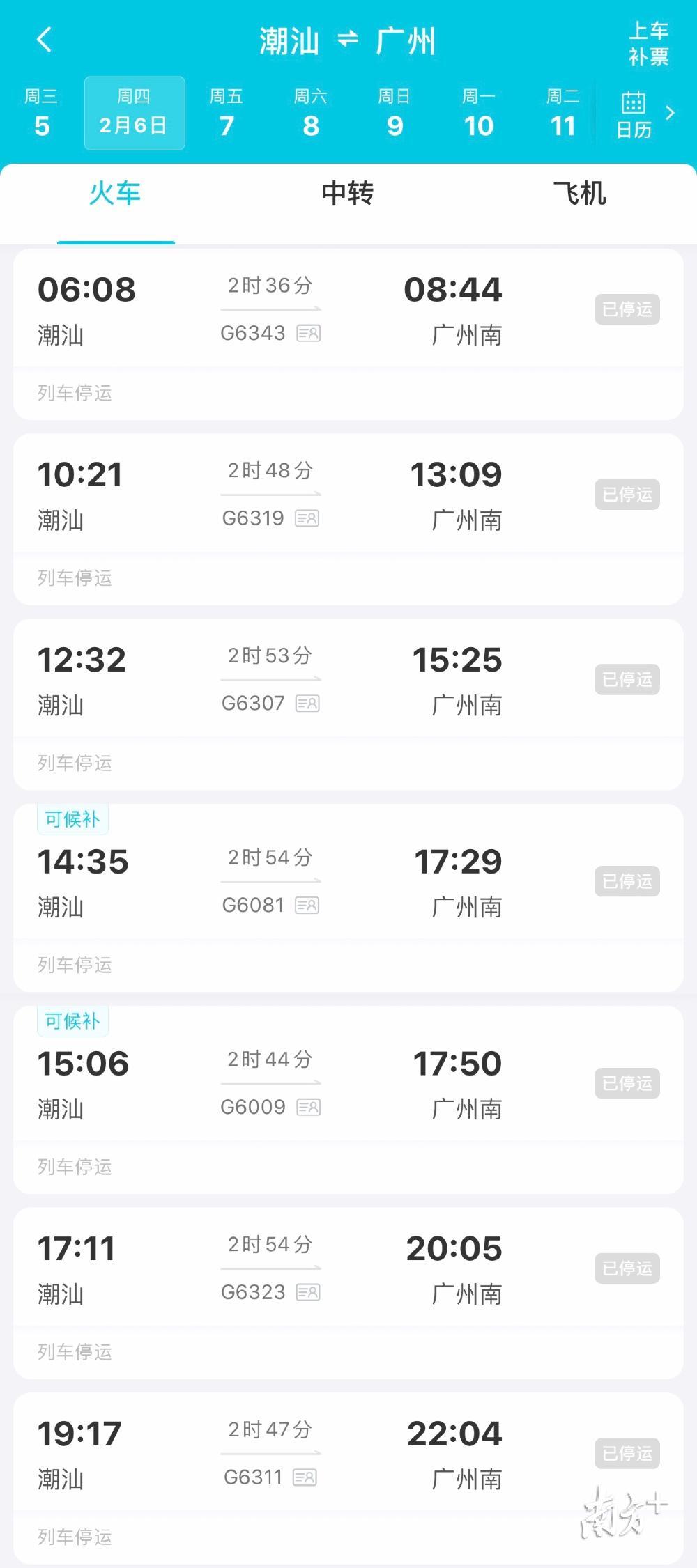Image resolution: width=697 pixels, height=1568 pixels.
Task: Select Monday the 10th date
Action: pos(479,113)
